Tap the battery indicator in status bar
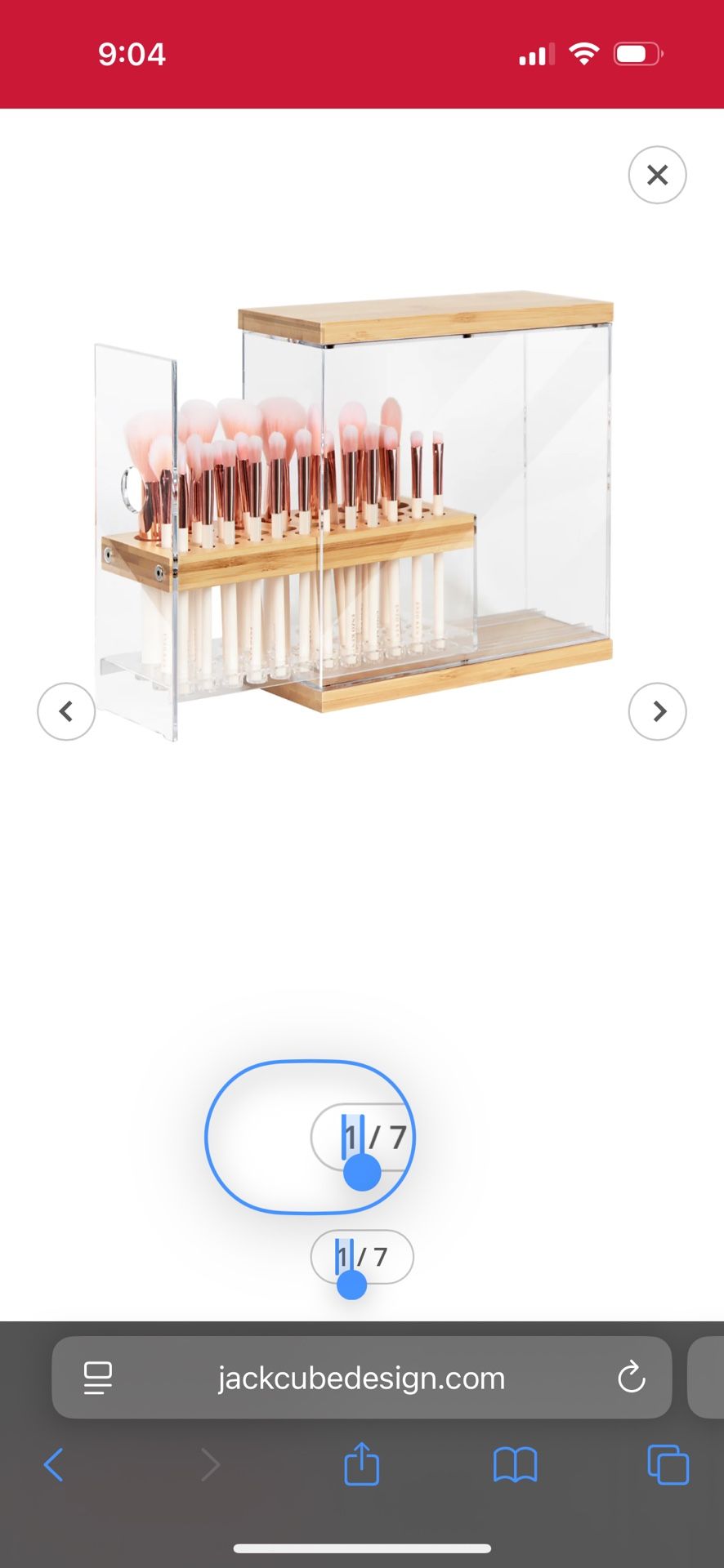724x1568 pixels. point(637,53)
